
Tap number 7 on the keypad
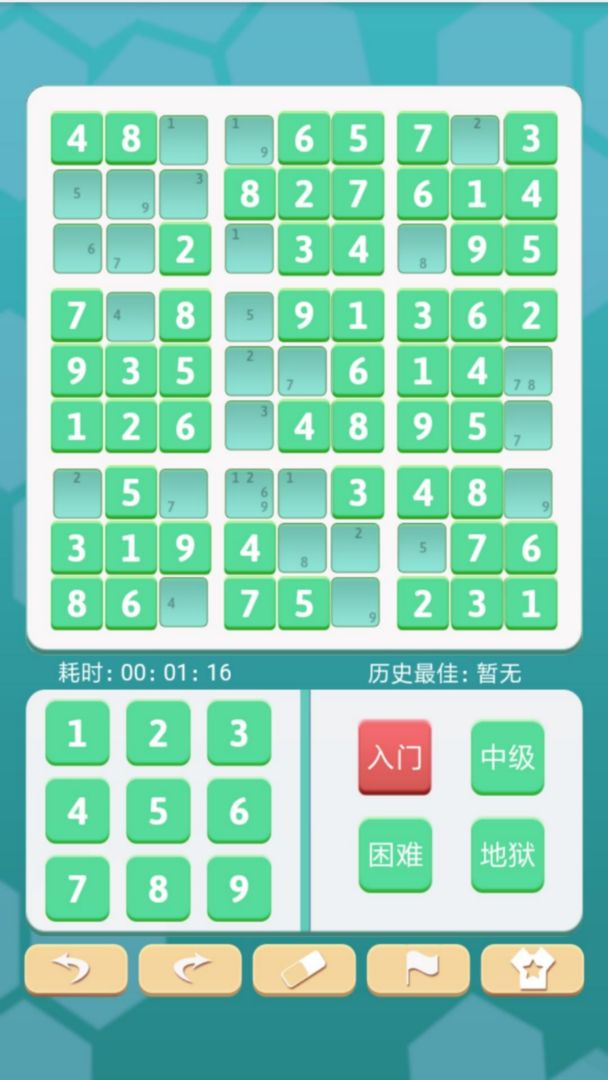pos(77,888)
